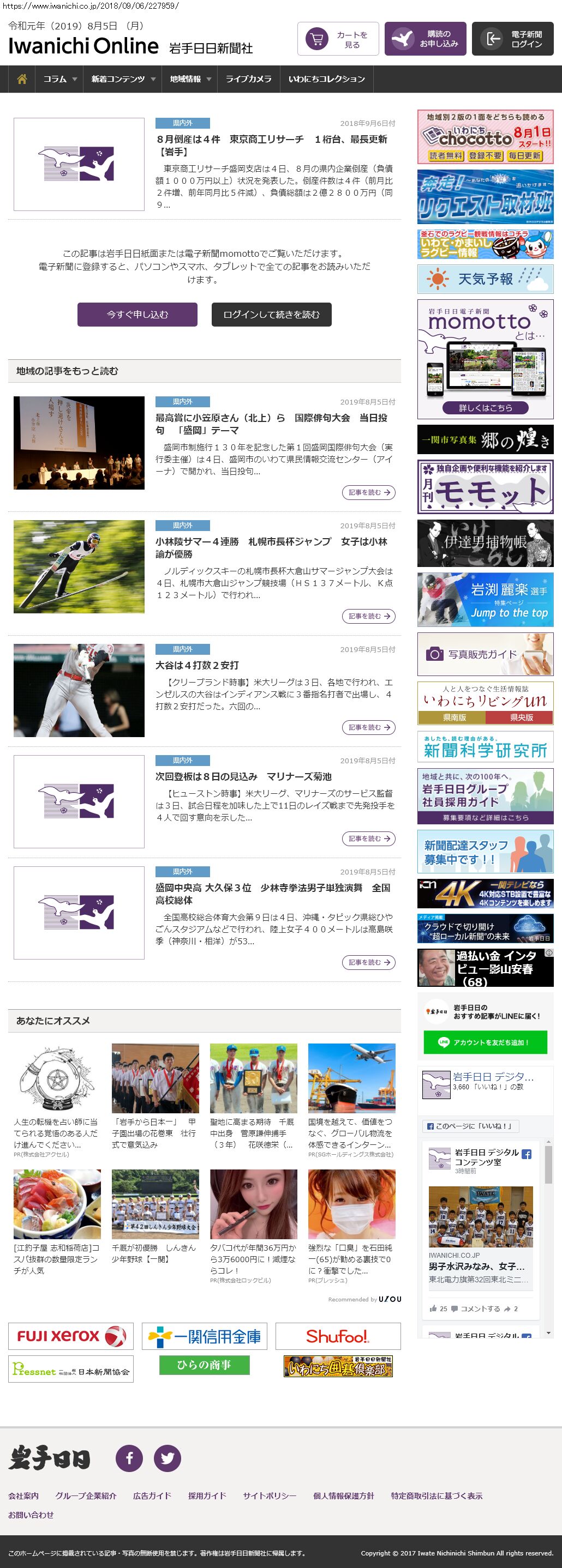The image size is (562, 1568).
Task: Select ログインして続きを読む
Action: pos(271,315)
